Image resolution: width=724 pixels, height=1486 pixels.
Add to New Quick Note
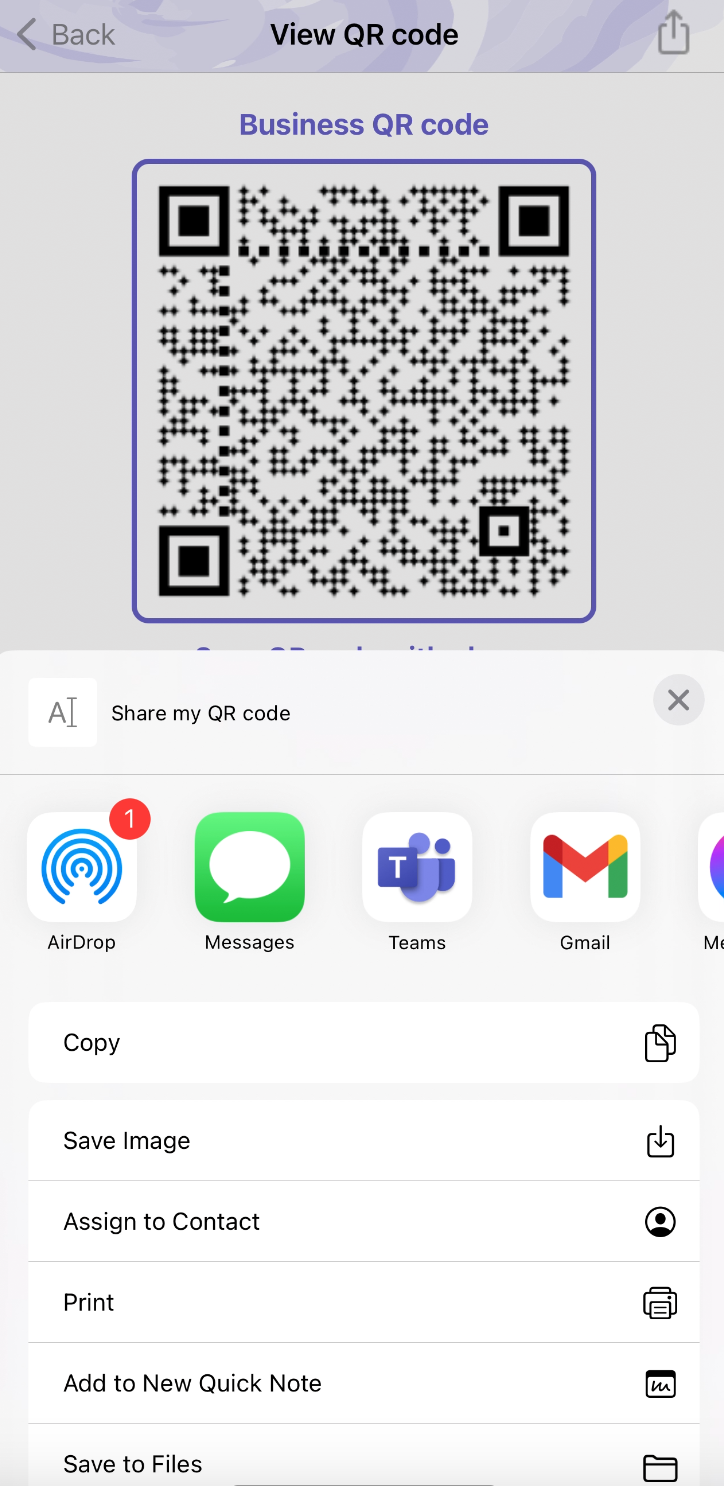click(364, 1383)
